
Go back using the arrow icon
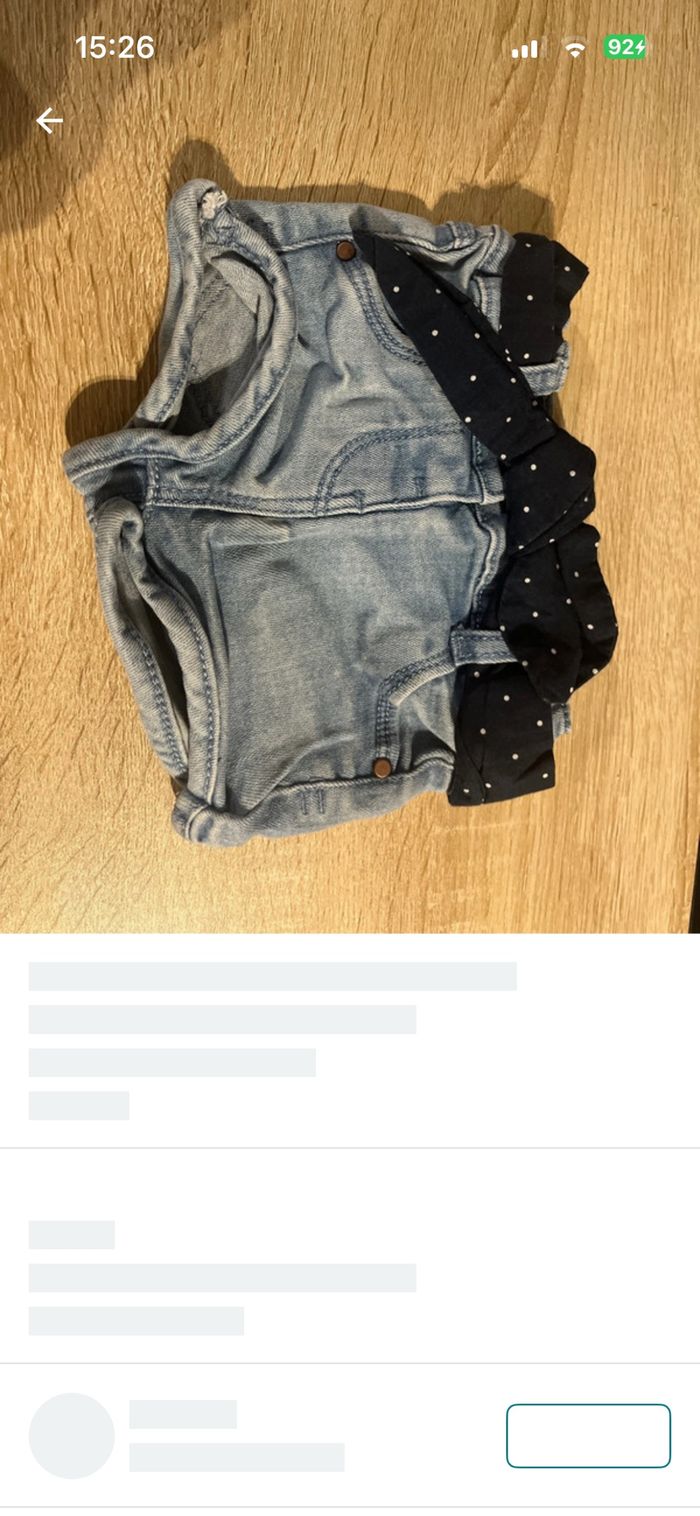pyautogui.click(x=49, y=121)
